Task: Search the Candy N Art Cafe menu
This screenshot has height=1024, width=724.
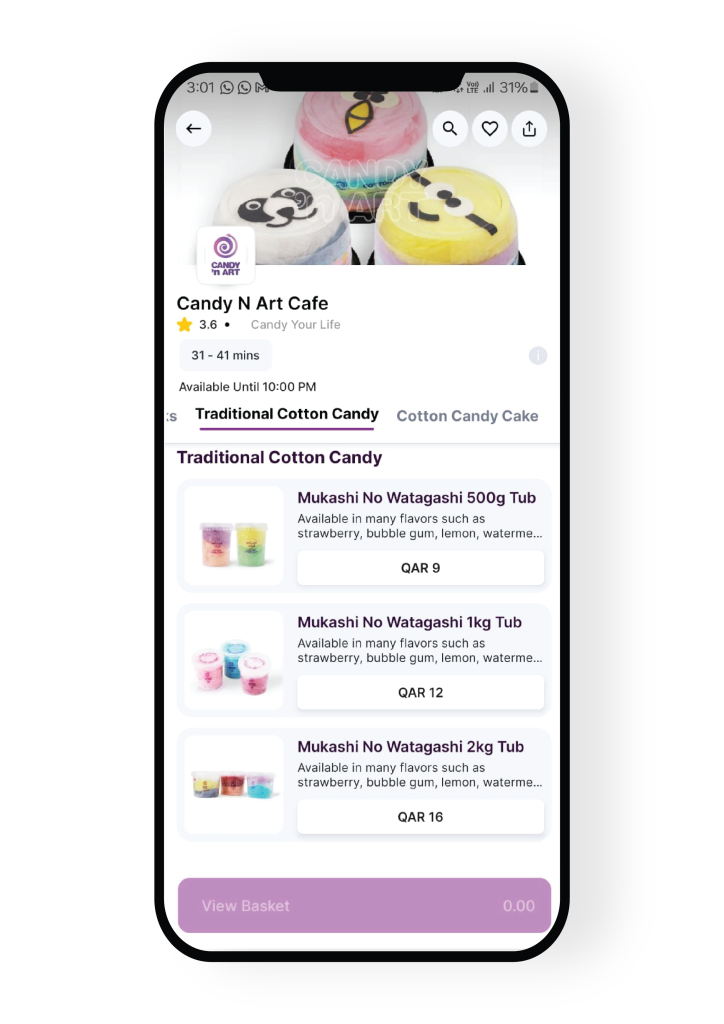Action: (x=450, y=129)
